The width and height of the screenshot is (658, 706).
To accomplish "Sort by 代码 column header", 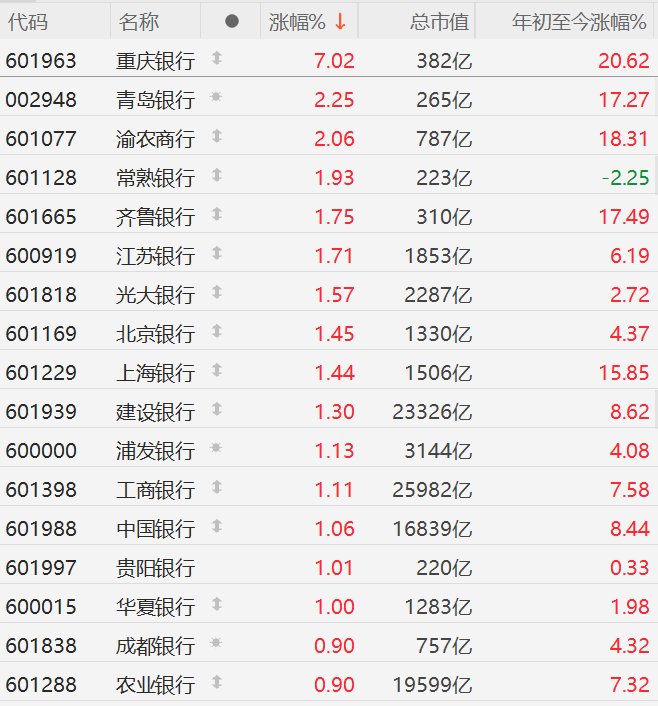I will point(55,22).
